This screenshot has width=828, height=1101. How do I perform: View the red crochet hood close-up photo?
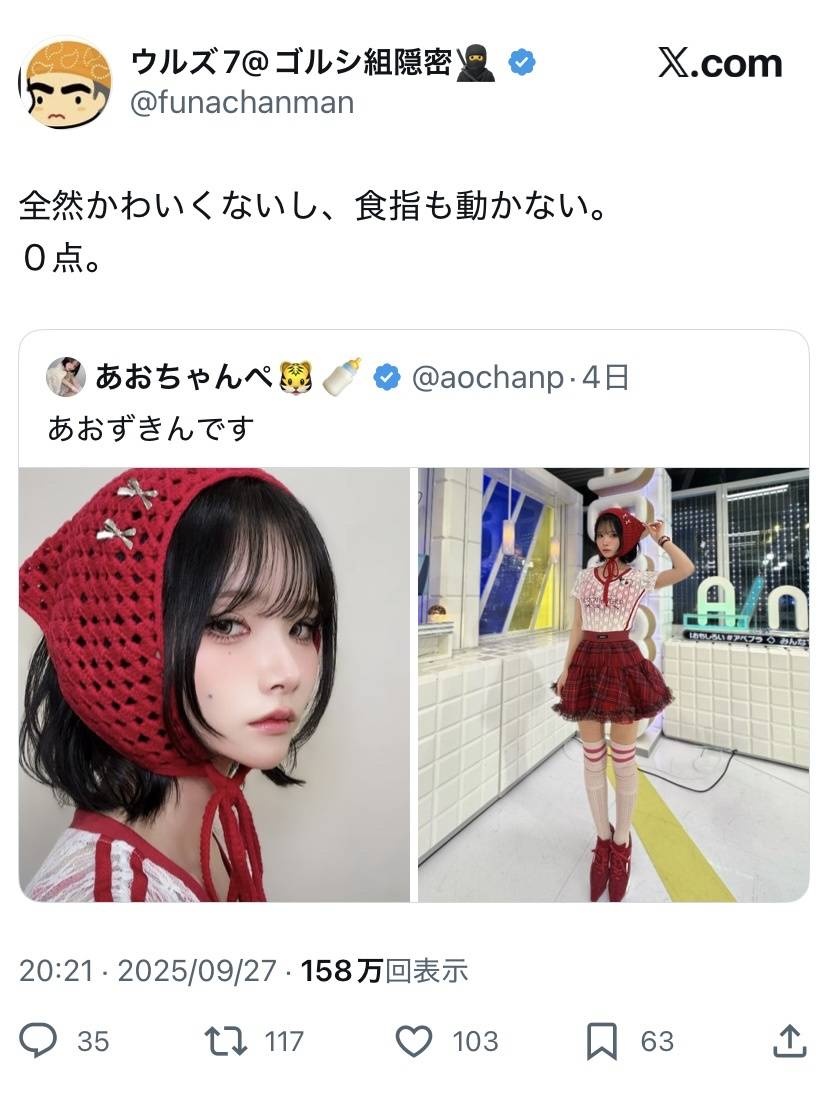214,685
